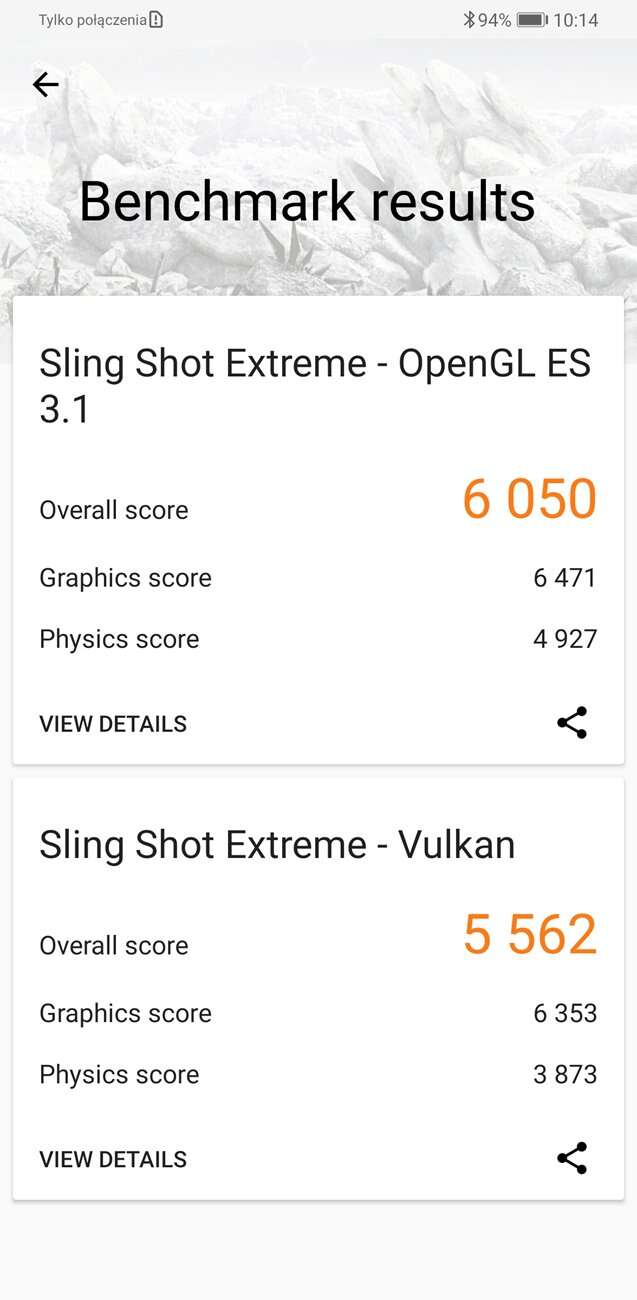The image size is (637, 1300).
Task: Go back using the top-left arrow
Action: (46, 85)
